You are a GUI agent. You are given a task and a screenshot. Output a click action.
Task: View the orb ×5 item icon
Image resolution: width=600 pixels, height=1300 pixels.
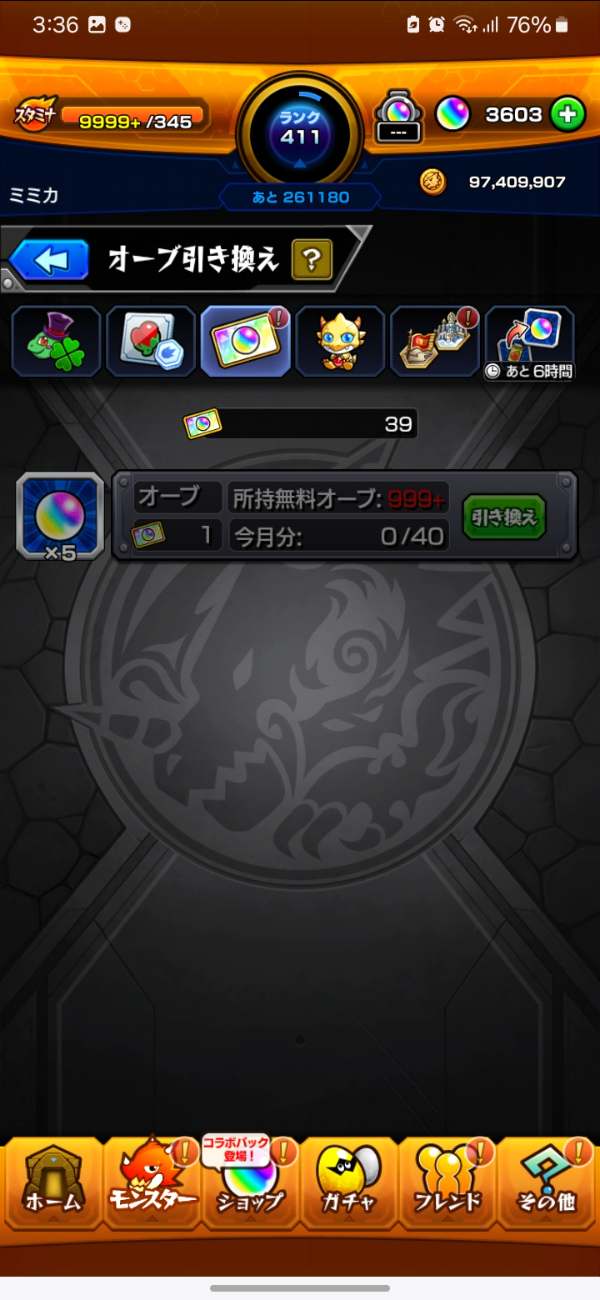click(60, 516)
